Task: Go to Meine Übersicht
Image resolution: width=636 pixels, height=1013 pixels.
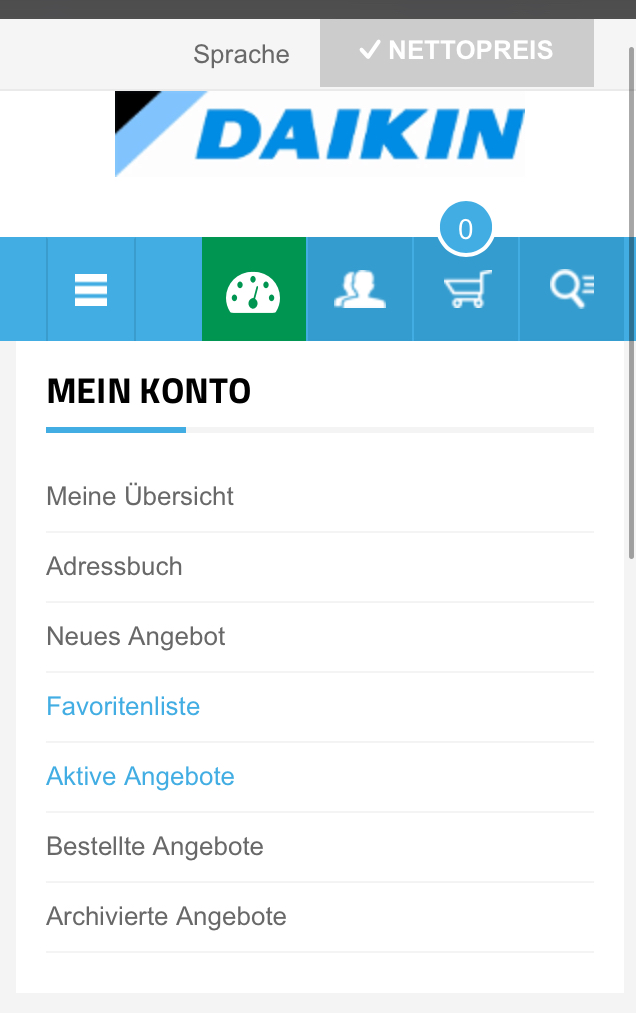Action: tap(140, 496)
